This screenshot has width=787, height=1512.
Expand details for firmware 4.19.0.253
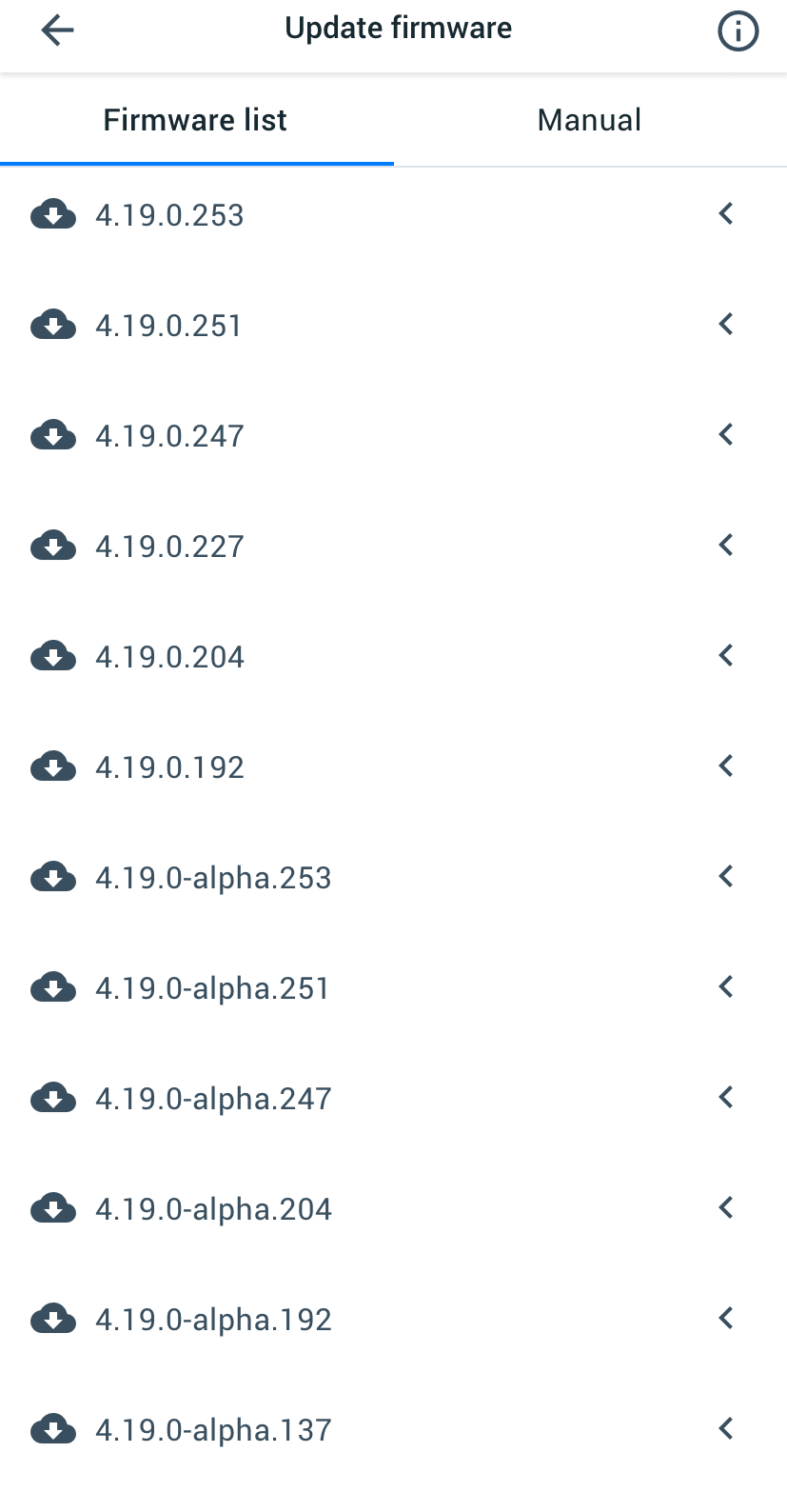[725, 214]
